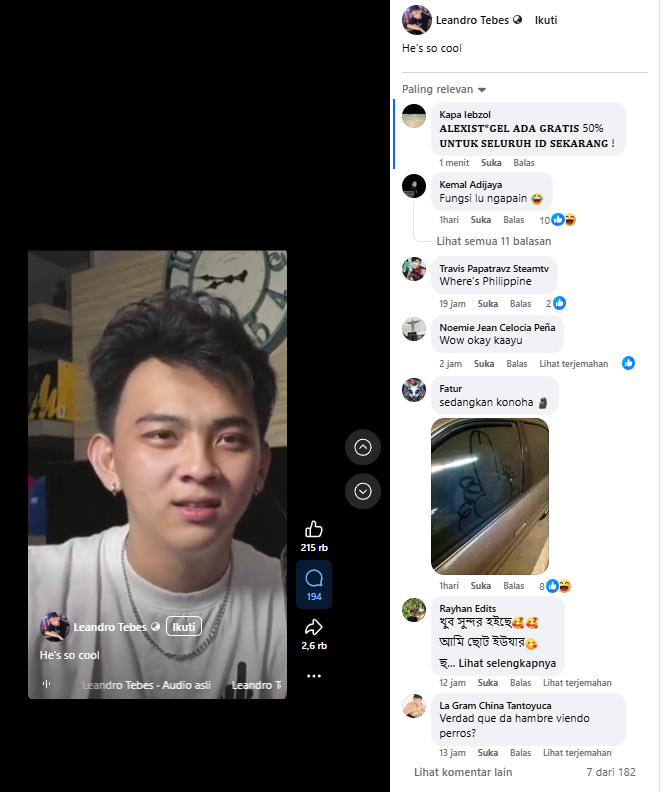Follow Leandro Tebes via Ikuti on video
Screen dimensions: 669x792
tap(184, 627)
